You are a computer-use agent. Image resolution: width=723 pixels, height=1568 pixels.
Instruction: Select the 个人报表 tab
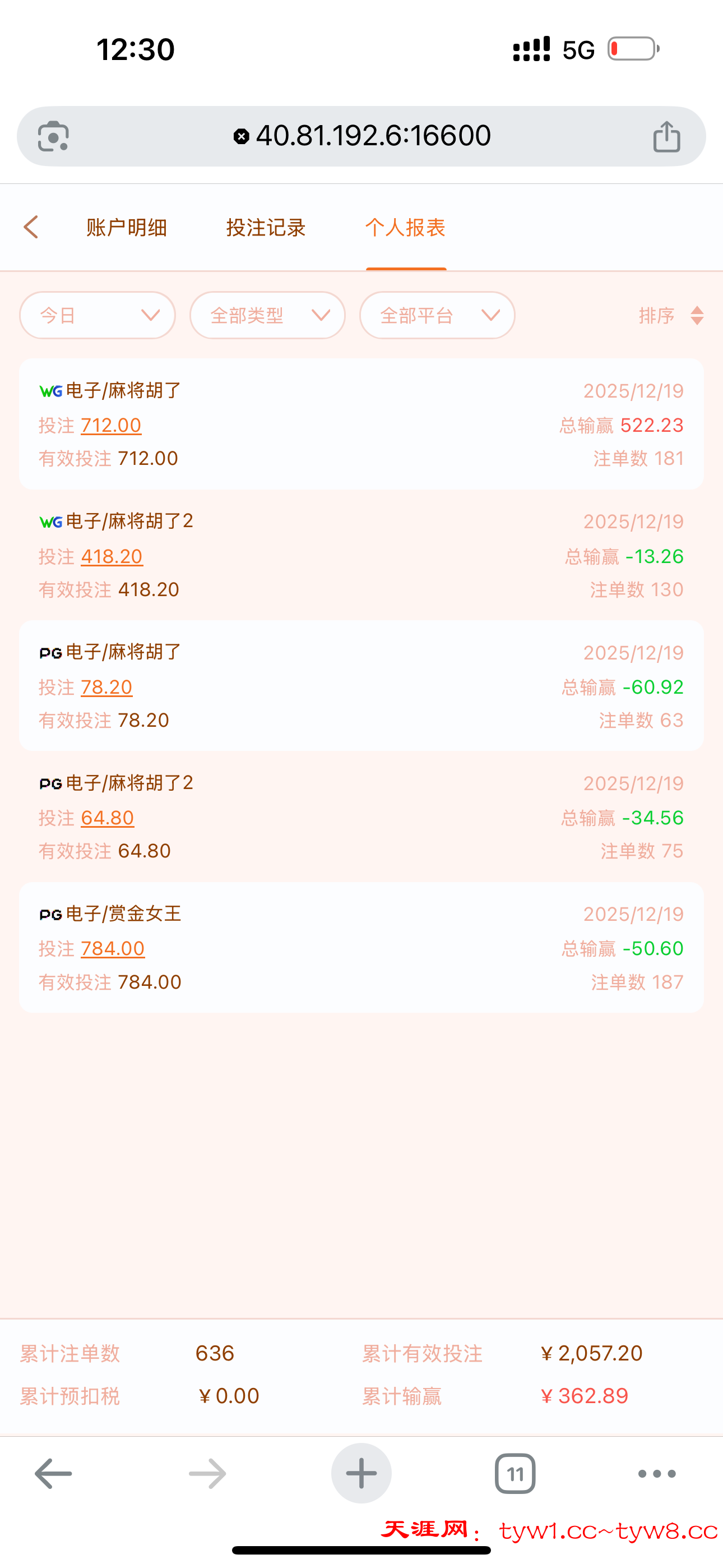(405, 228)
